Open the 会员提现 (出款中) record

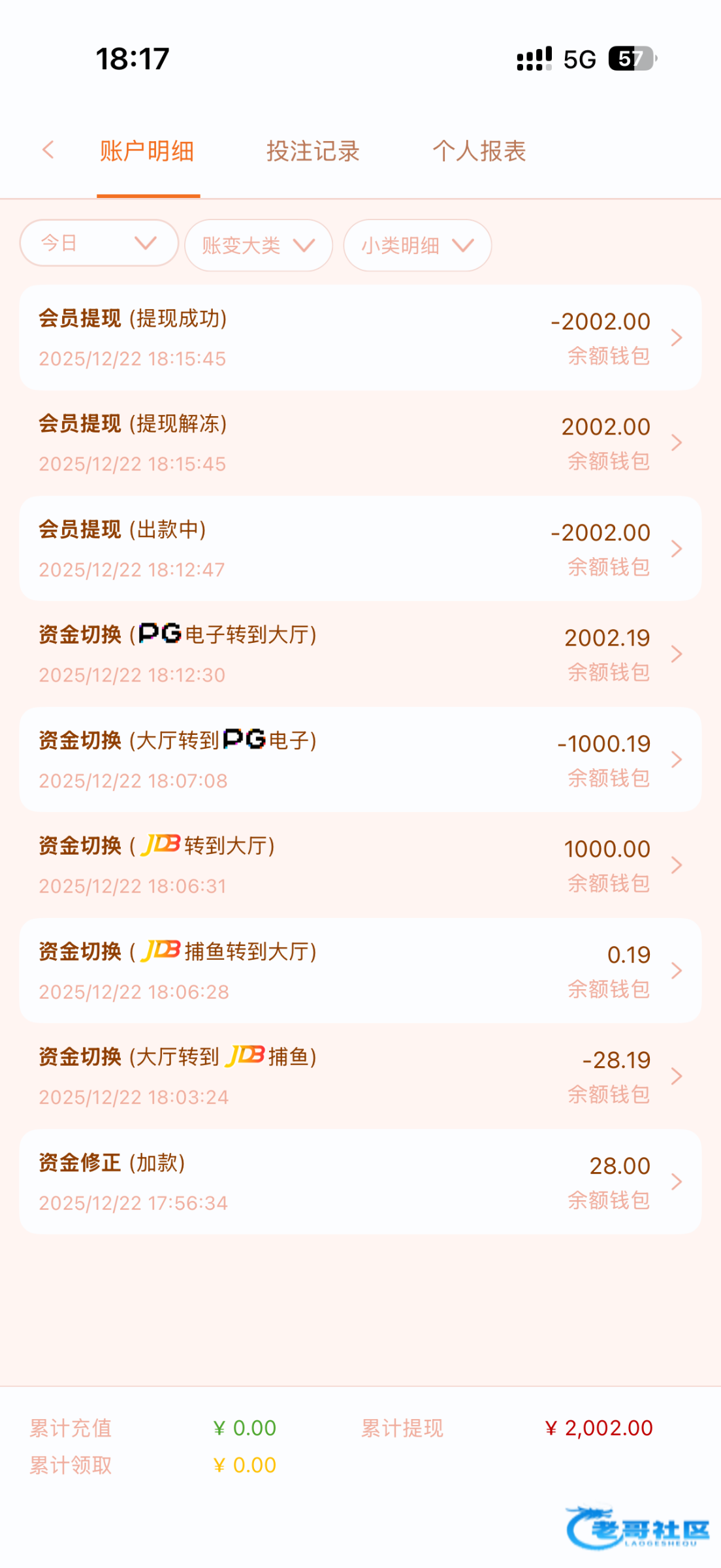(360, 549)
